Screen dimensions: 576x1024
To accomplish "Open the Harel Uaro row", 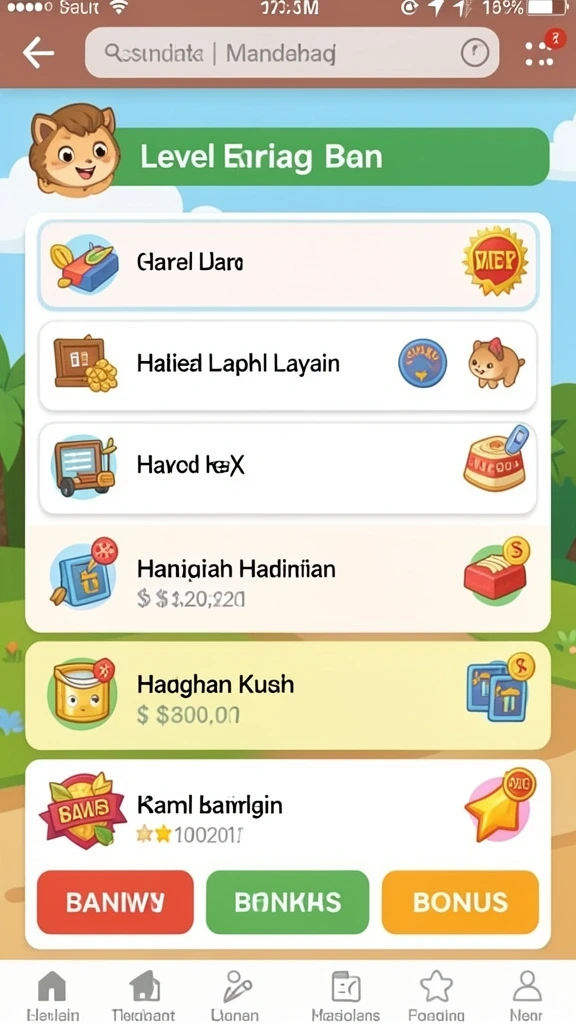I will [x=288, y=264].
